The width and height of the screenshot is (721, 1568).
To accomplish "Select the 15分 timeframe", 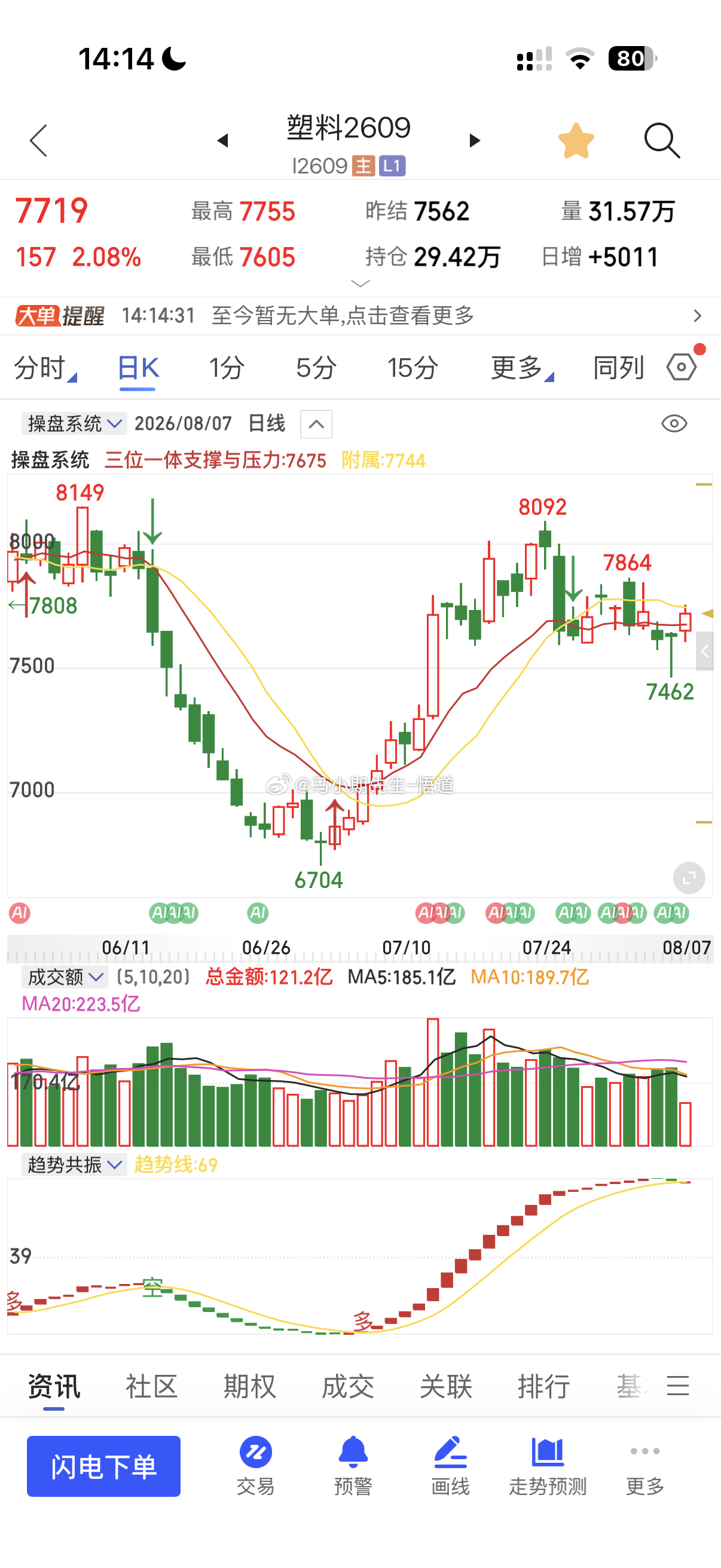I will click(x=413, y=368).
